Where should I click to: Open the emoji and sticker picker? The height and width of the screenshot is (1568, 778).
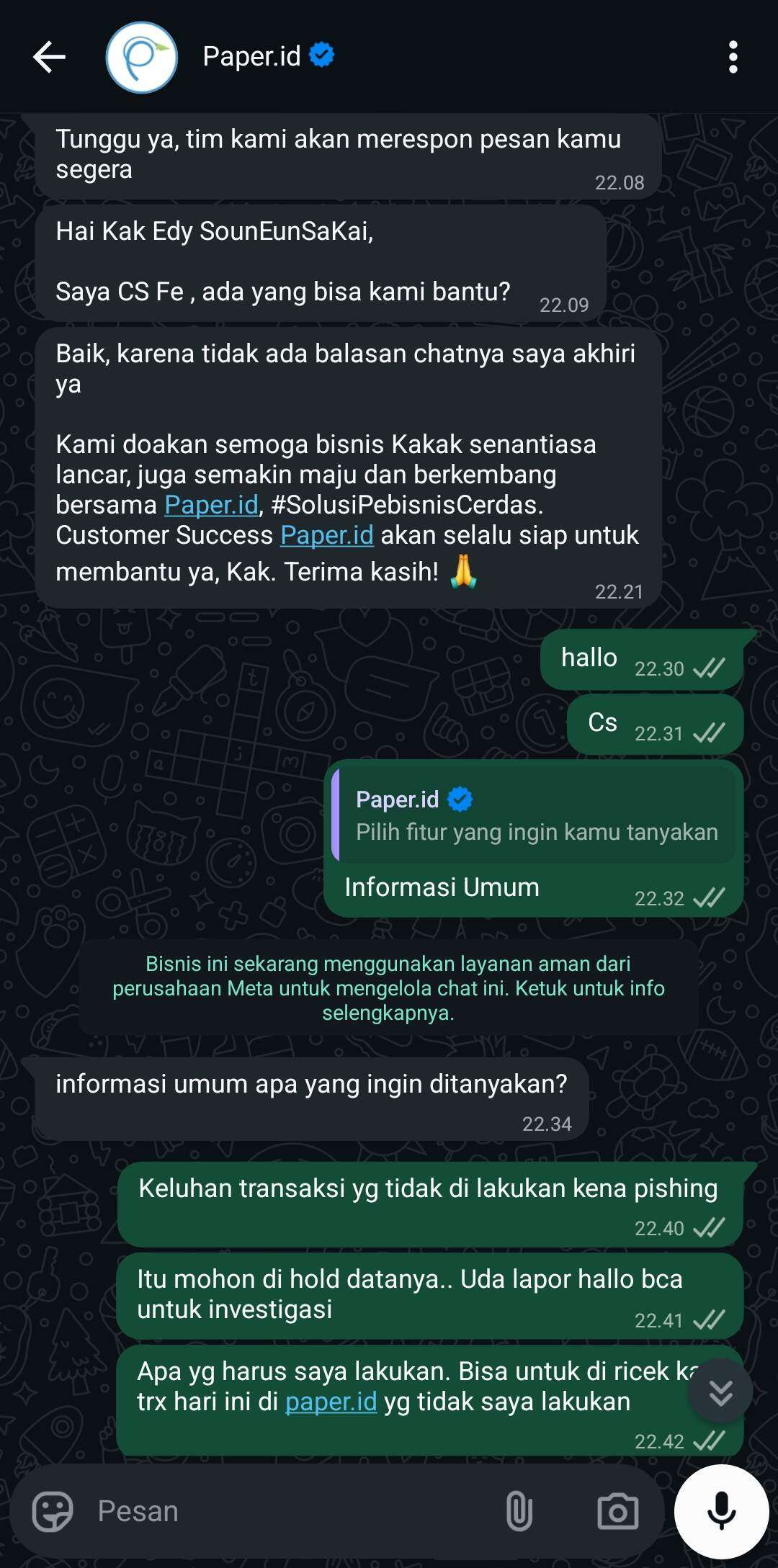(x=53, y=1511)
